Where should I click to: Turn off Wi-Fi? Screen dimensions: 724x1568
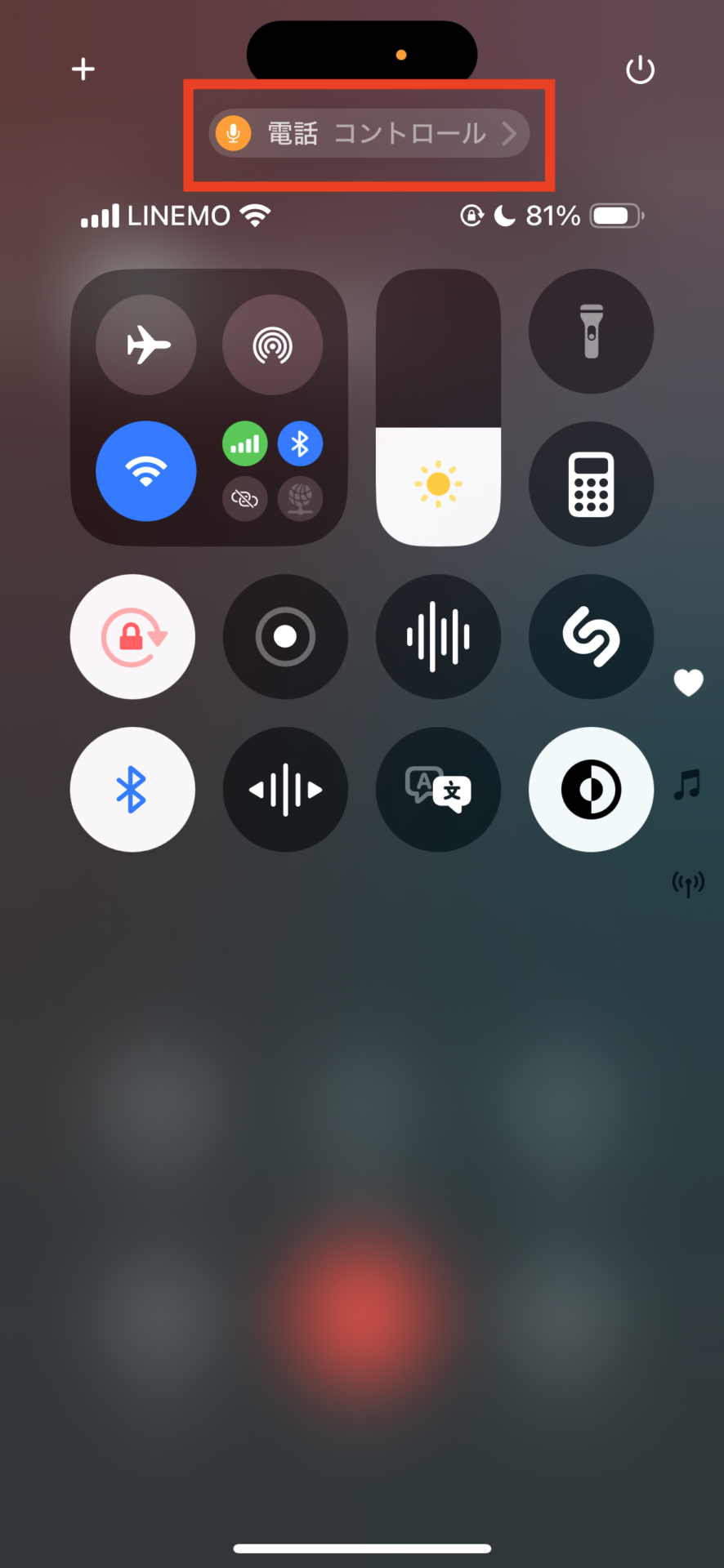tap(146, 471)
